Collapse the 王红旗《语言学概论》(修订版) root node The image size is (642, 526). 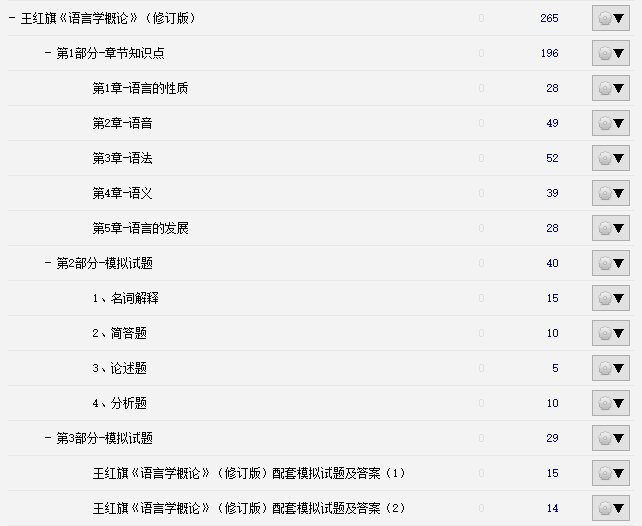point(12,18)
